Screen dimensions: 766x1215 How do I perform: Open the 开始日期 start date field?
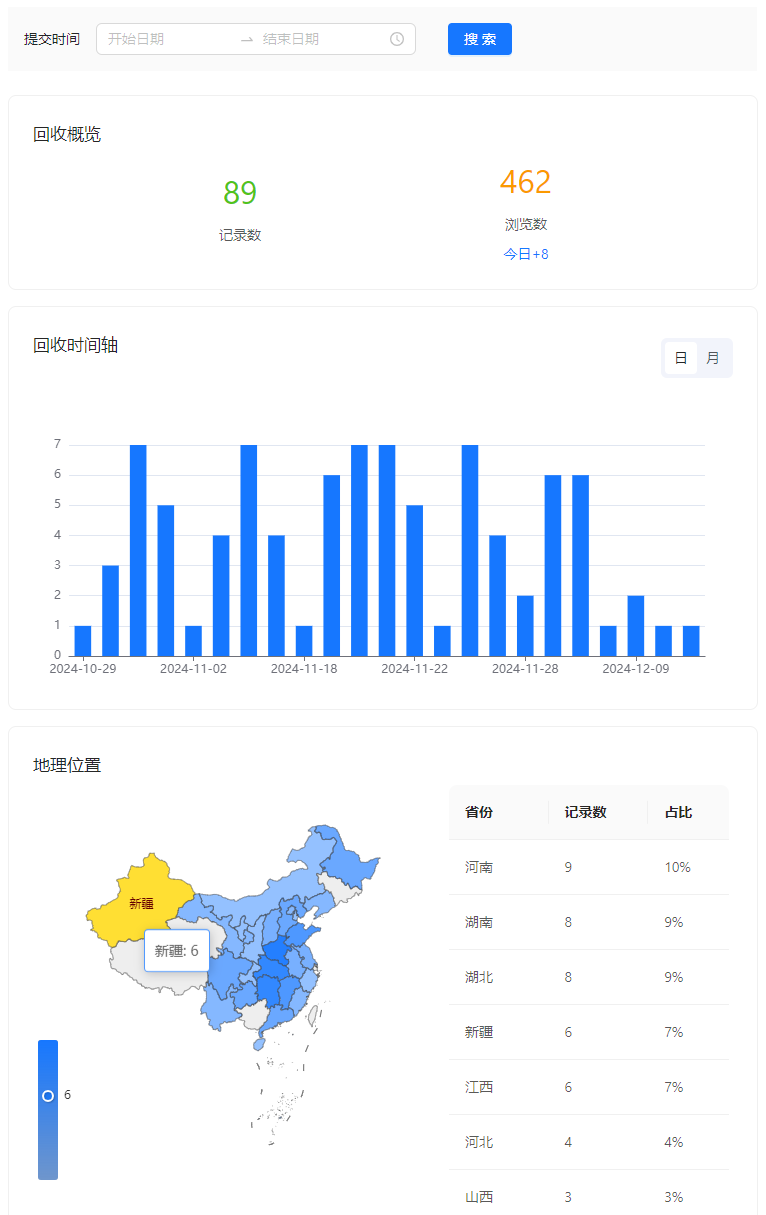pyautogui.click(x=165, y=39)
